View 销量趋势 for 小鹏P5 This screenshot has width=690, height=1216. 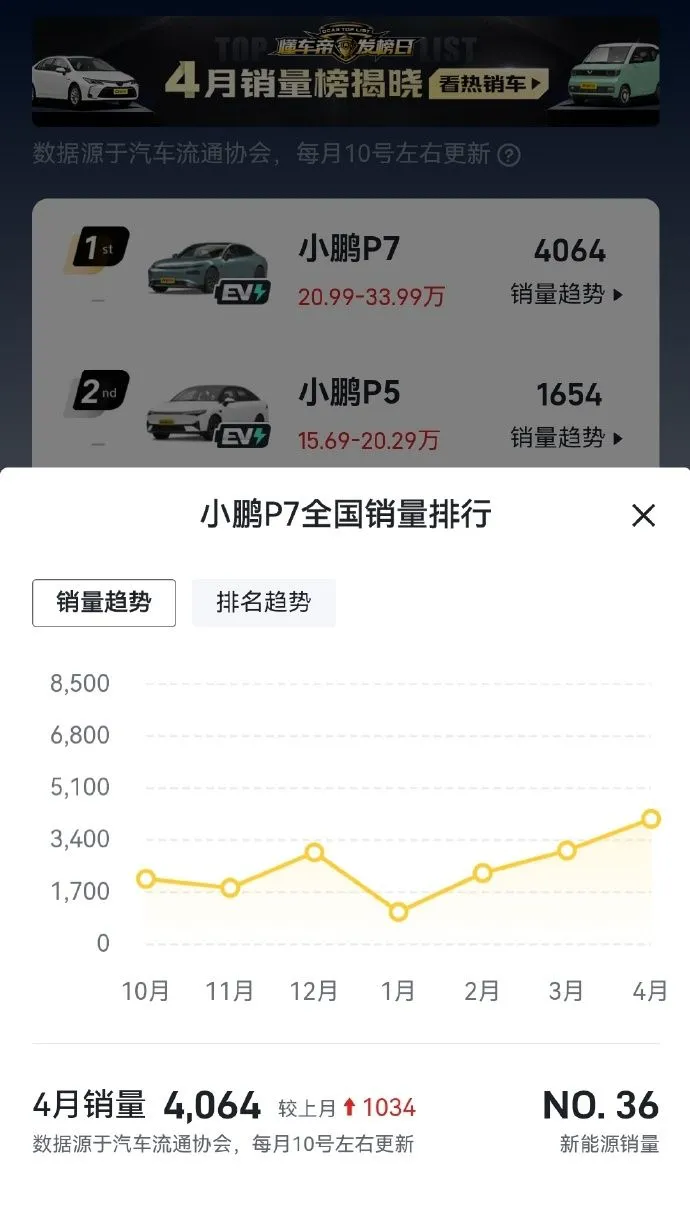[x=566, y=438]
